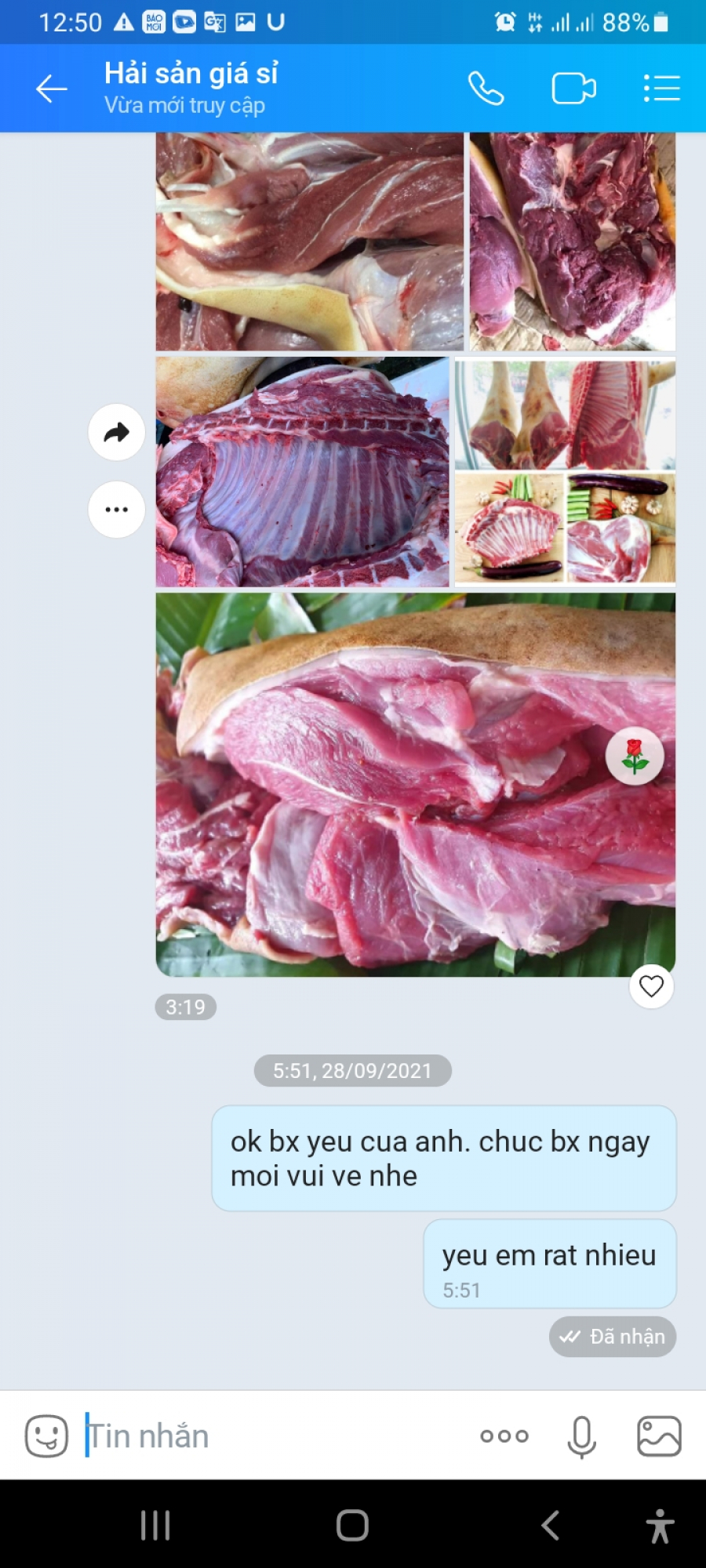Open the gallery to send a picture
This screenshot has width=706, height=1568.
pyautogui.click(x=659, y=1436)
